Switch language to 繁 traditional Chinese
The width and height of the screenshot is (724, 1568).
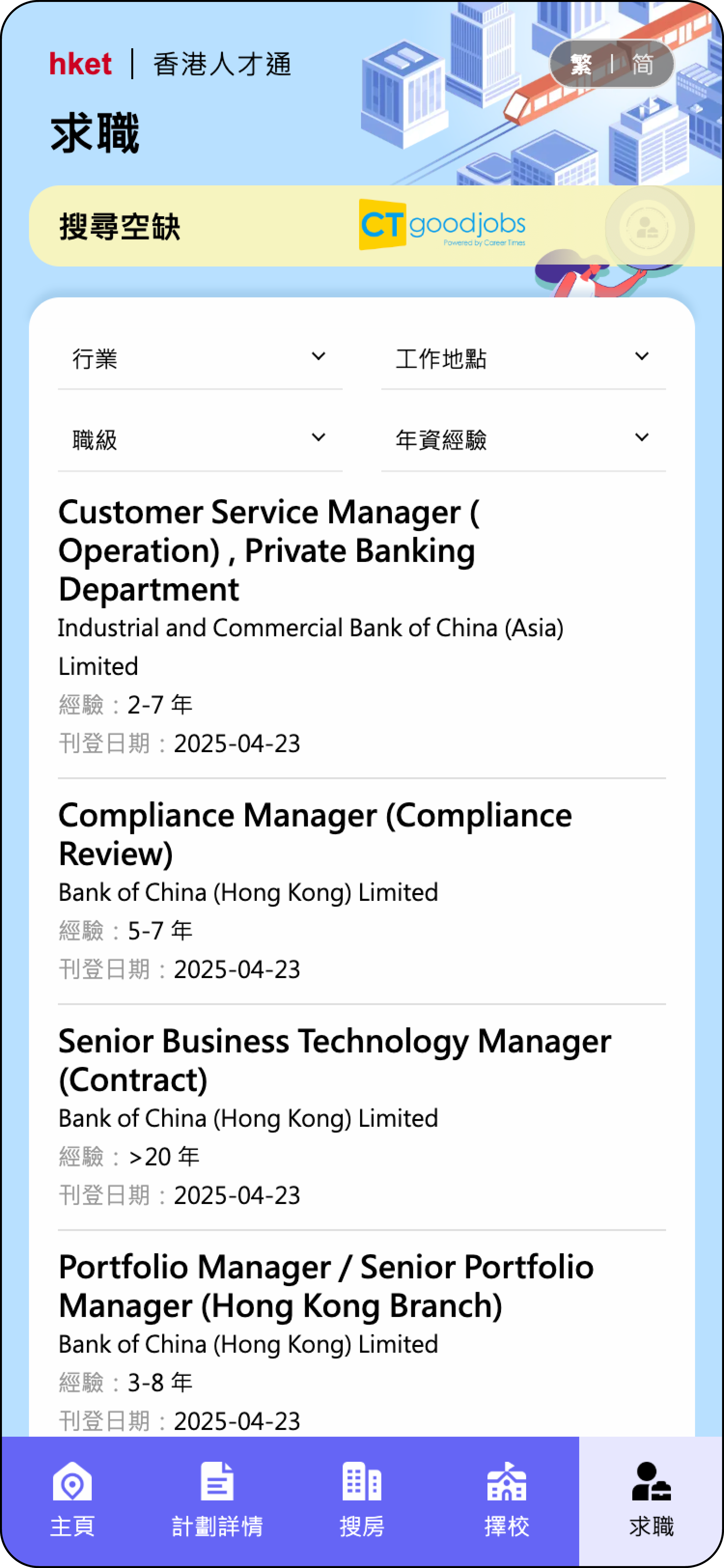pyautogui.click(x=582, y=64)
